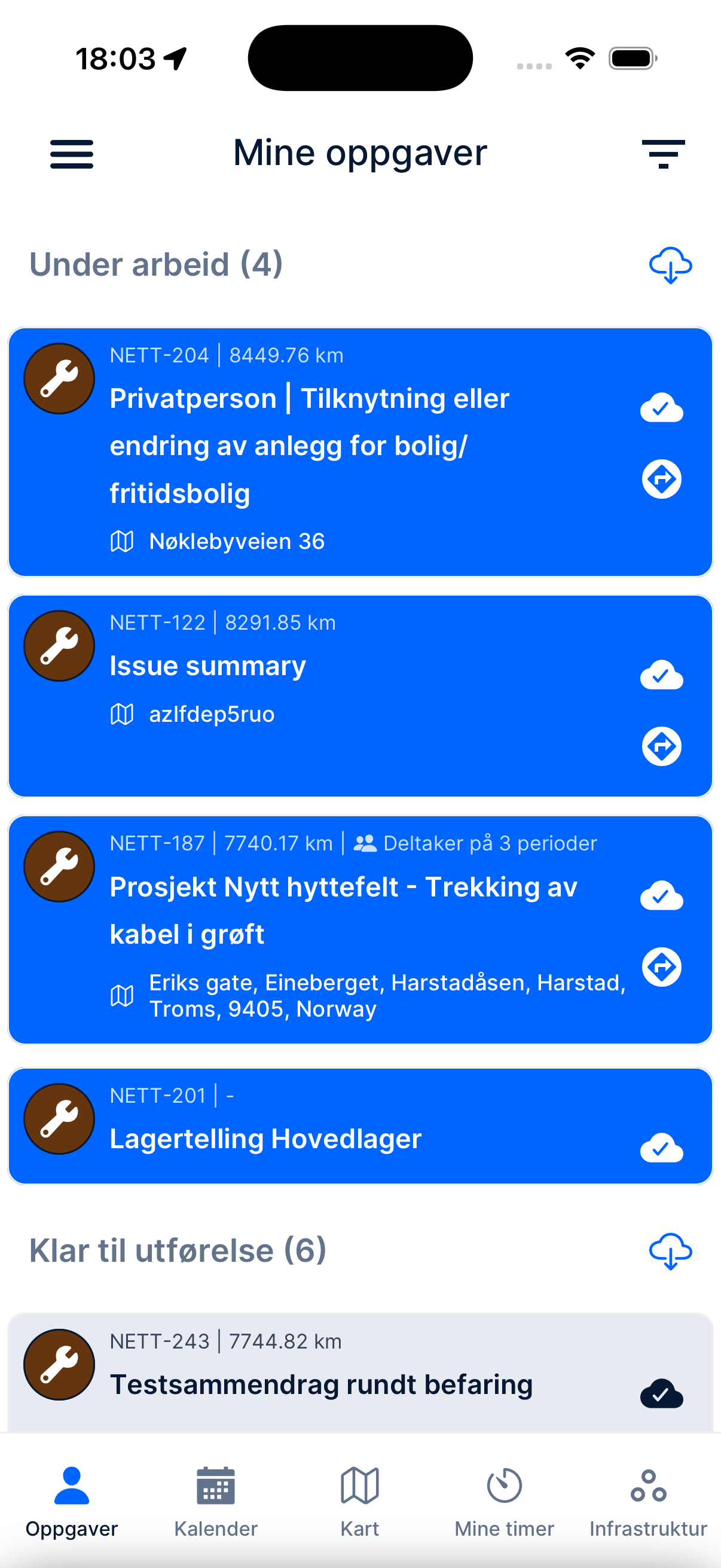
Task: Download all Klar til utførelse tasks
Action: (670, 1252)
